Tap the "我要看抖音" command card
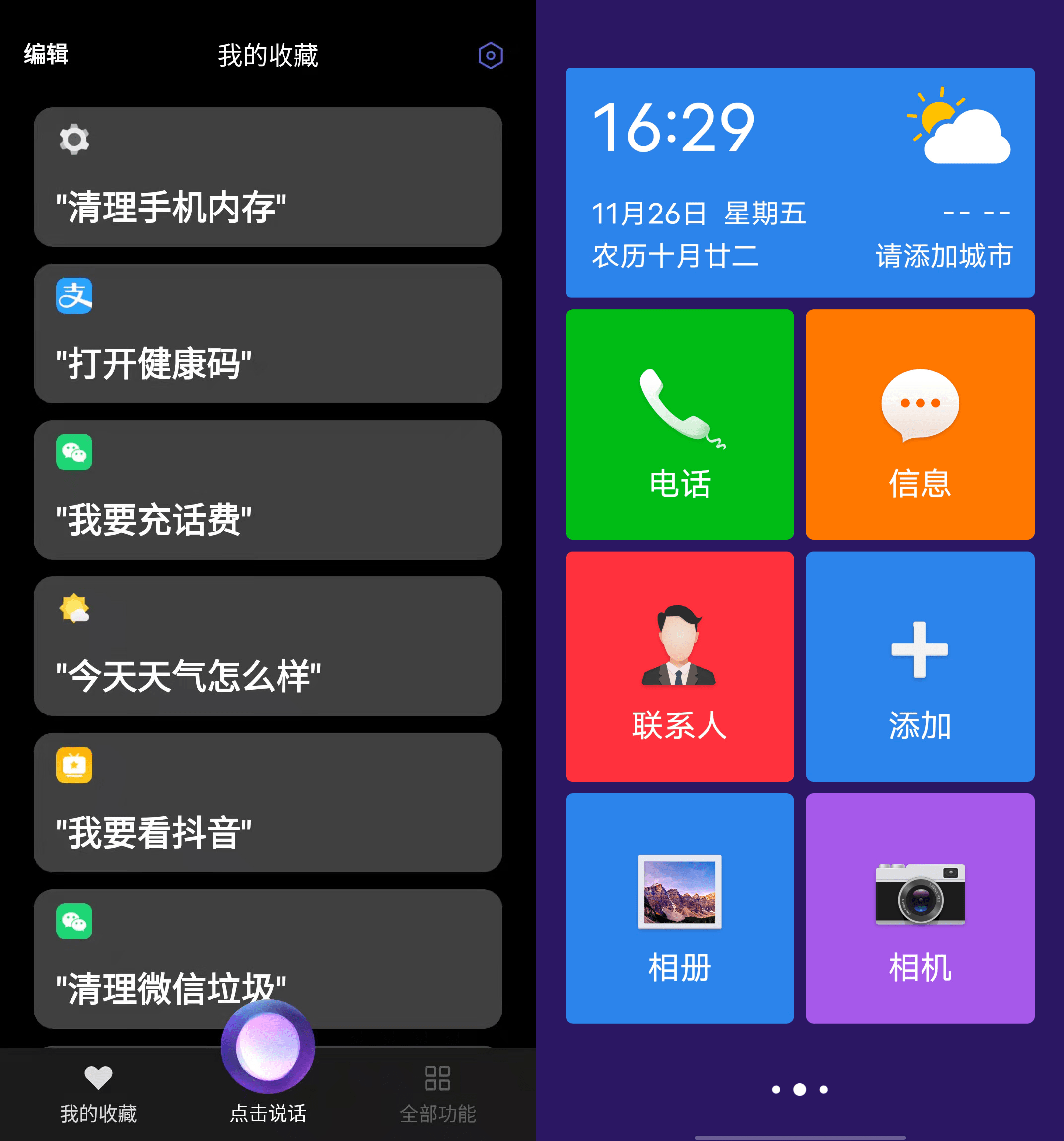Screen dimensions: 1064x1141 tap(268, 802)
